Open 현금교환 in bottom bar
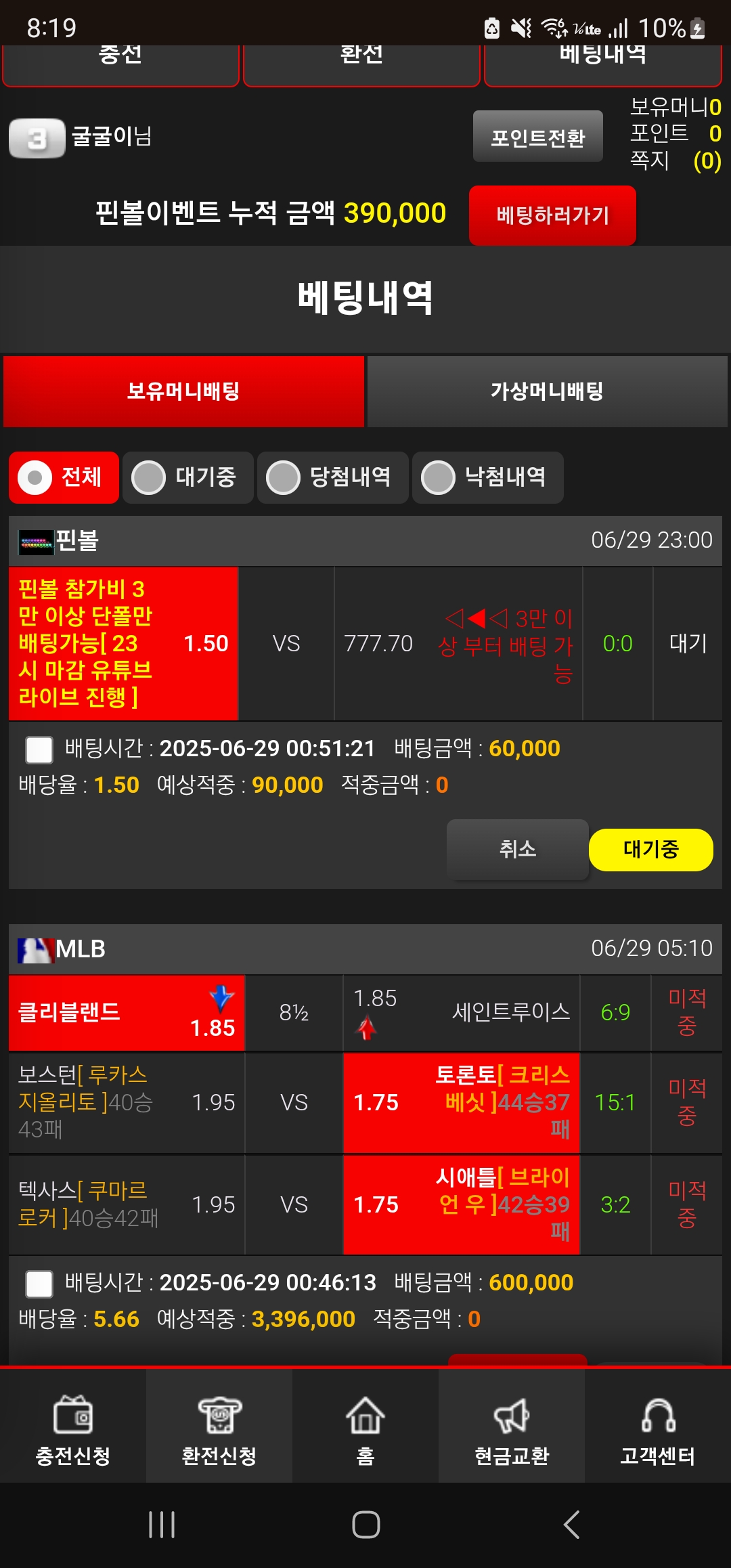 [x=512, y=1429]
